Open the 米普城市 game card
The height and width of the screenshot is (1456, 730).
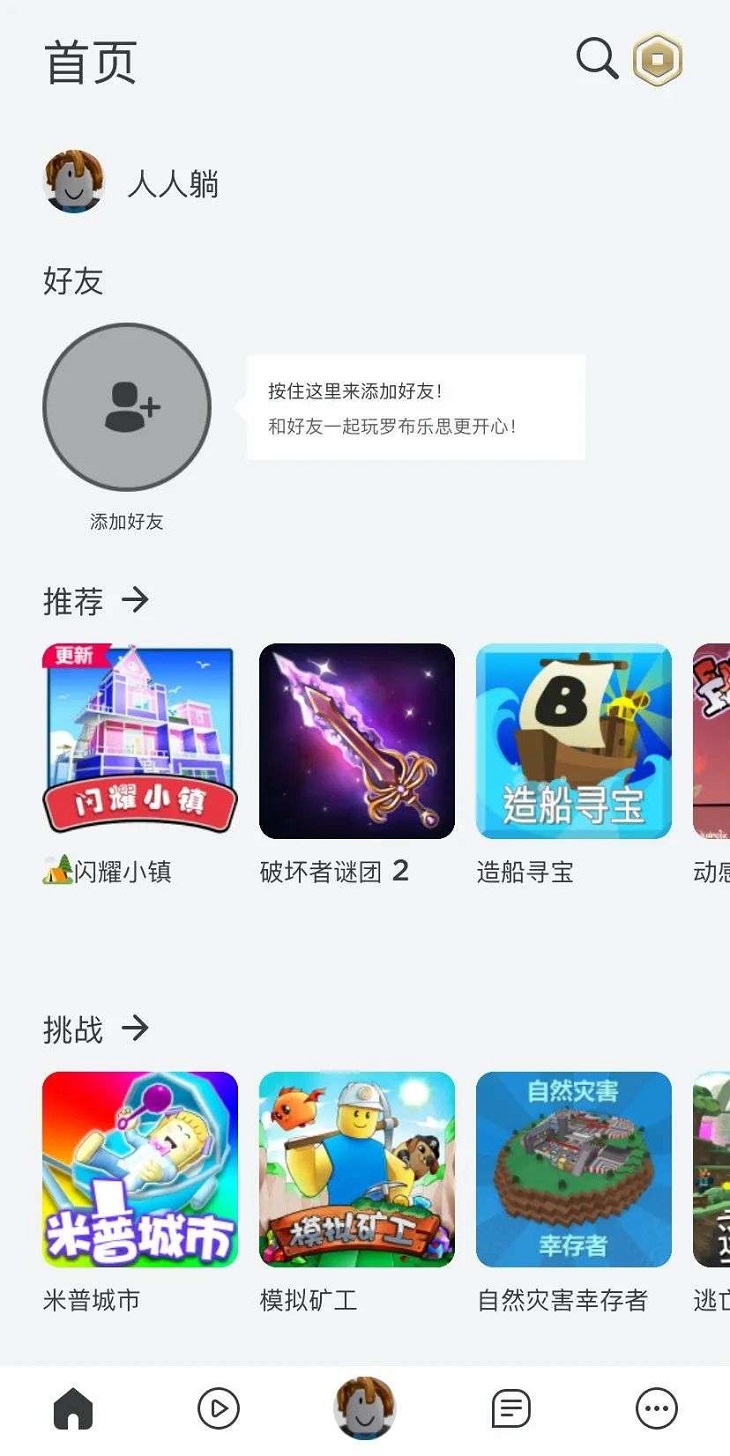point(140,1169)
